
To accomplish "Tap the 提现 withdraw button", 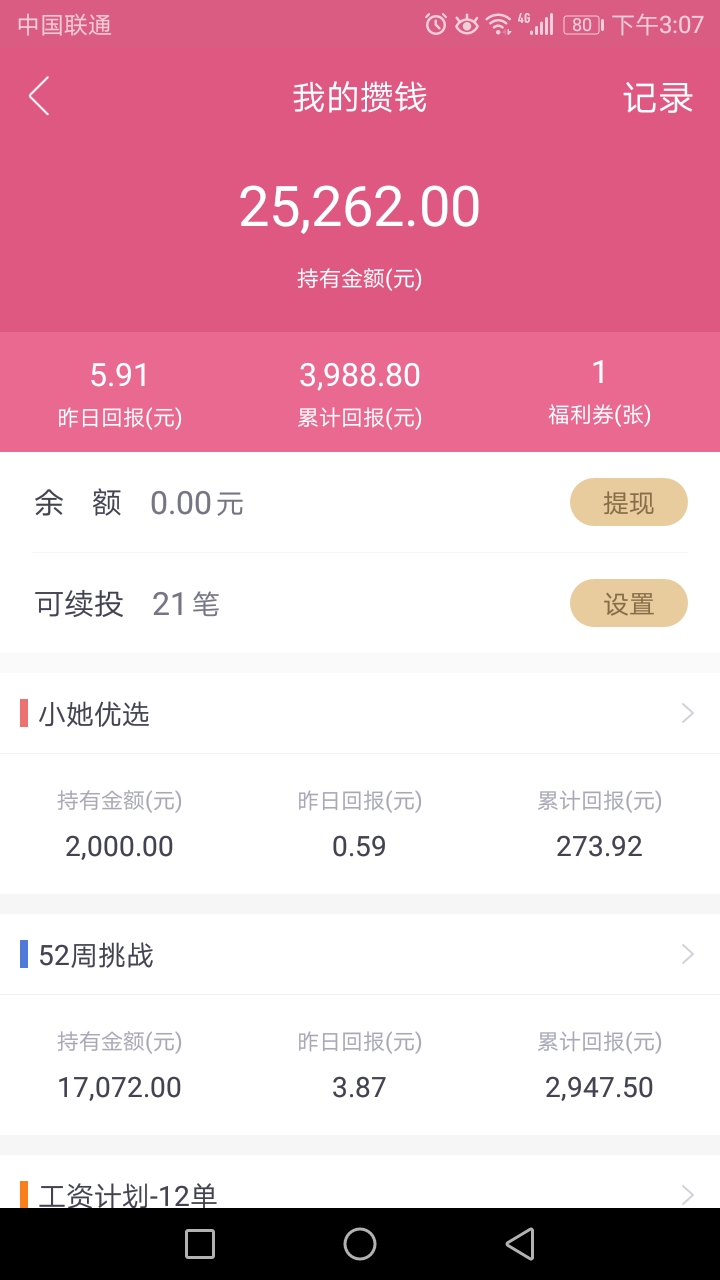I will (628, 502).
